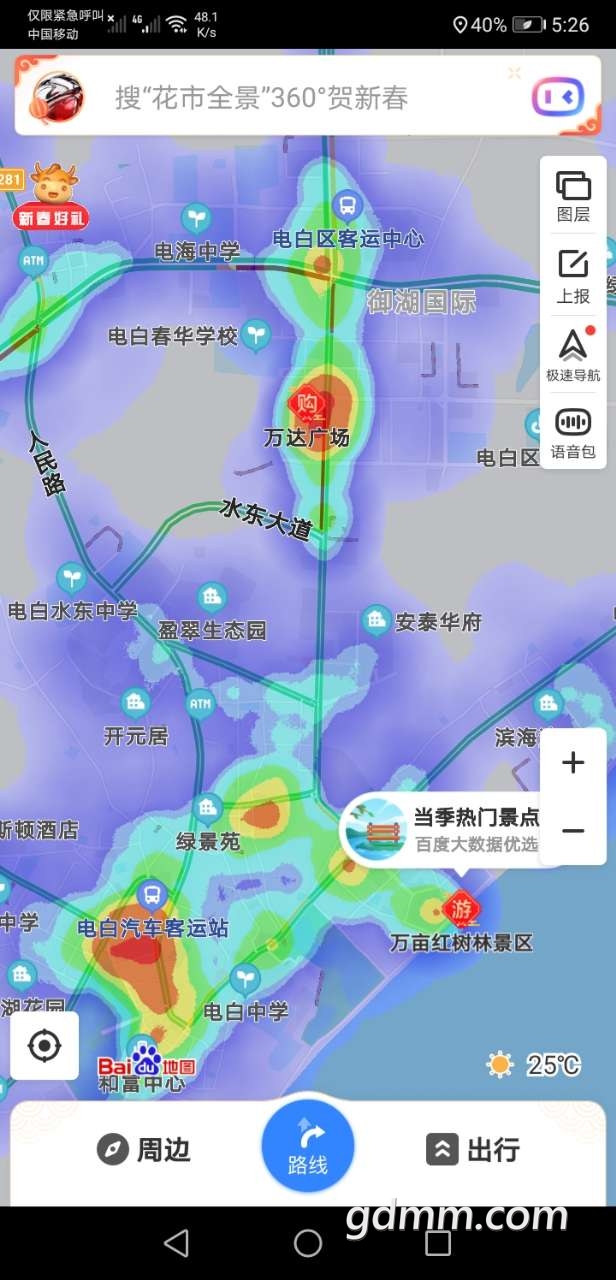Image resolution: width=616 pixels, height=1280 pixels.
Task: Start 极速导航 quick navigation
Action: tap(573, 355)
